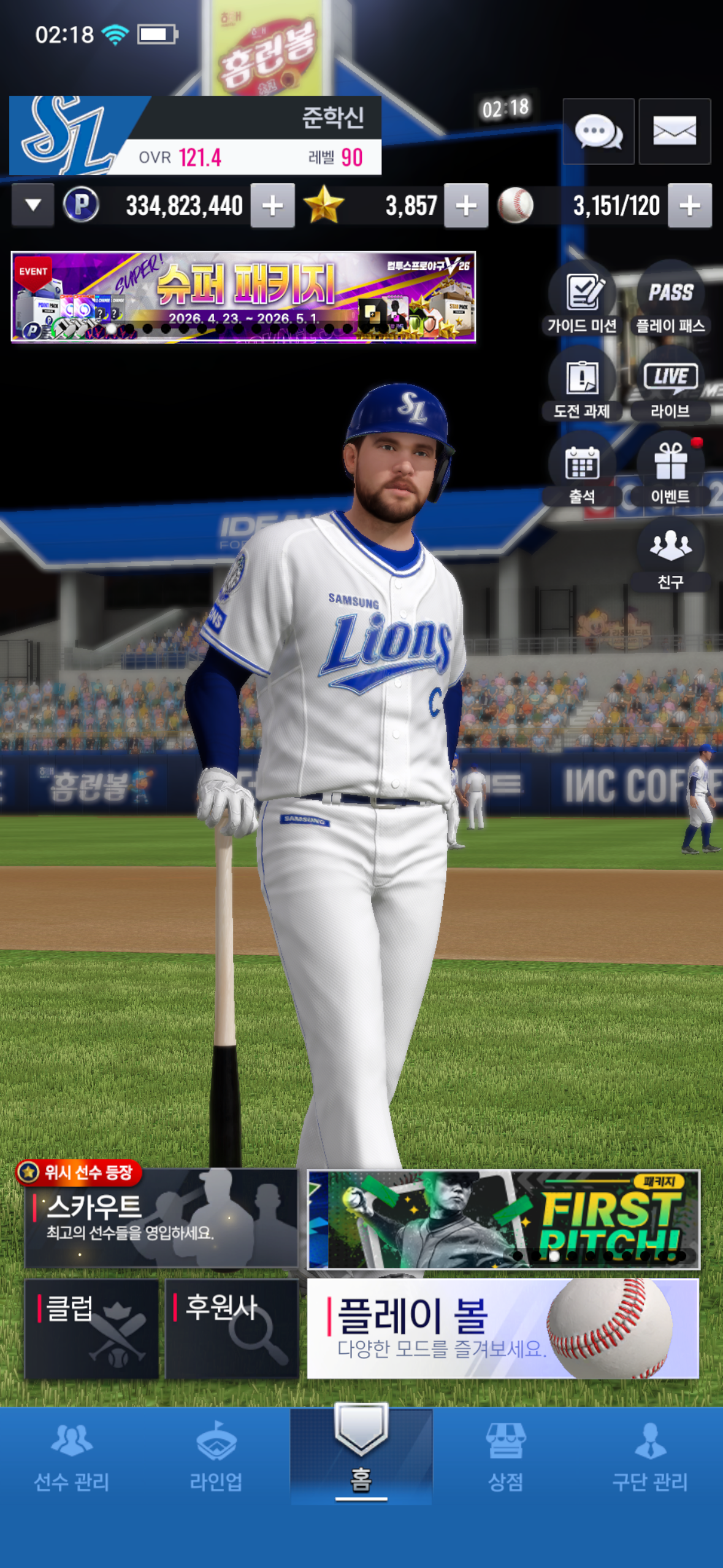Open 출석 attendance calendar
Screen dimensions: 723x1568
click(582, 470)
